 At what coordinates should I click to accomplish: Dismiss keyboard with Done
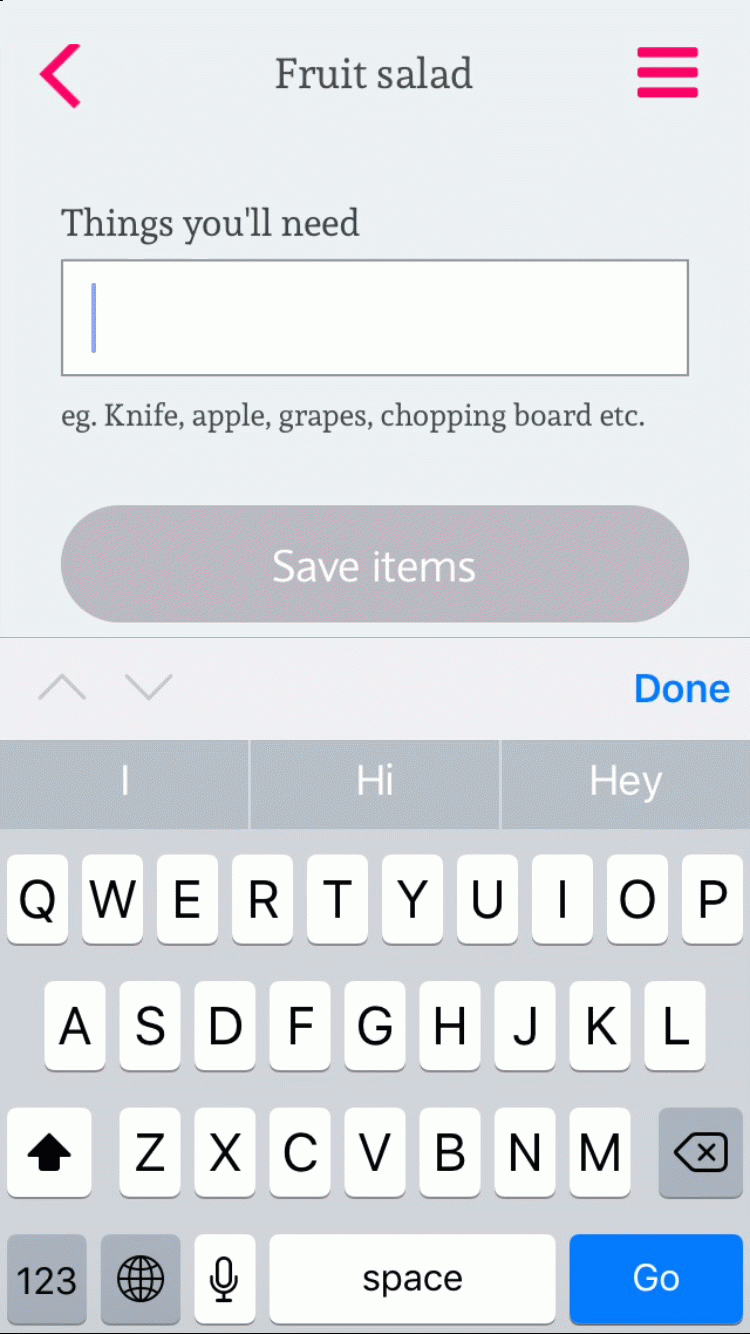click(x=681, y=688)
